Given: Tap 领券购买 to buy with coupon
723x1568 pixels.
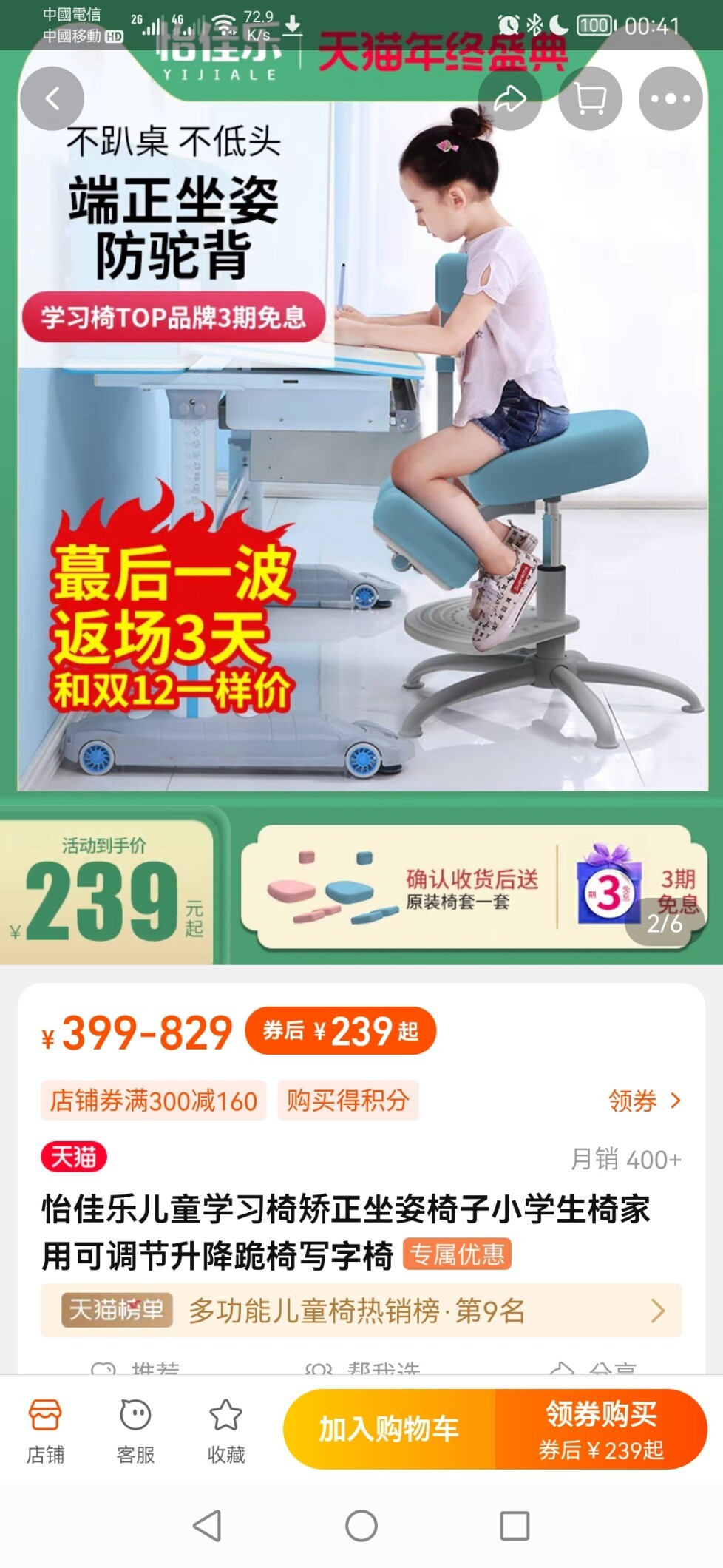Looking at the screenshot, I should pos(601,1429).
